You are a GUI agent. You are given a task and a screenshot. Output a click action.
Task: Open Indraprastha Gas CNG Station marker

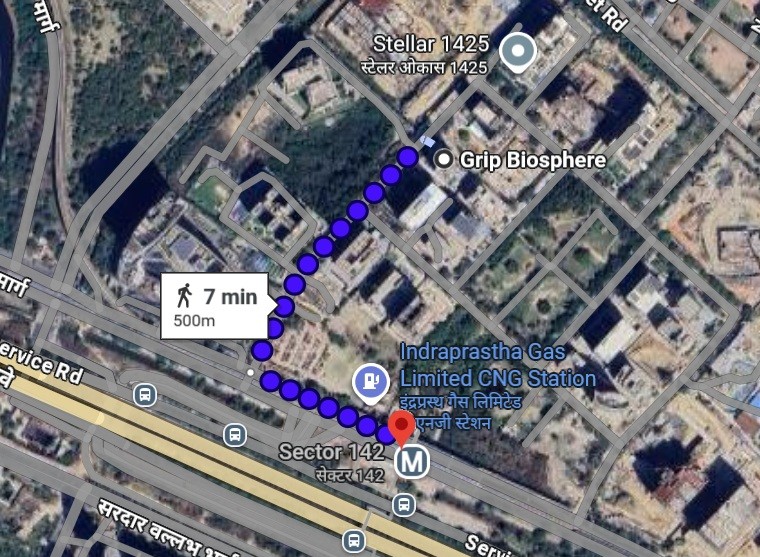coord(371,380)
